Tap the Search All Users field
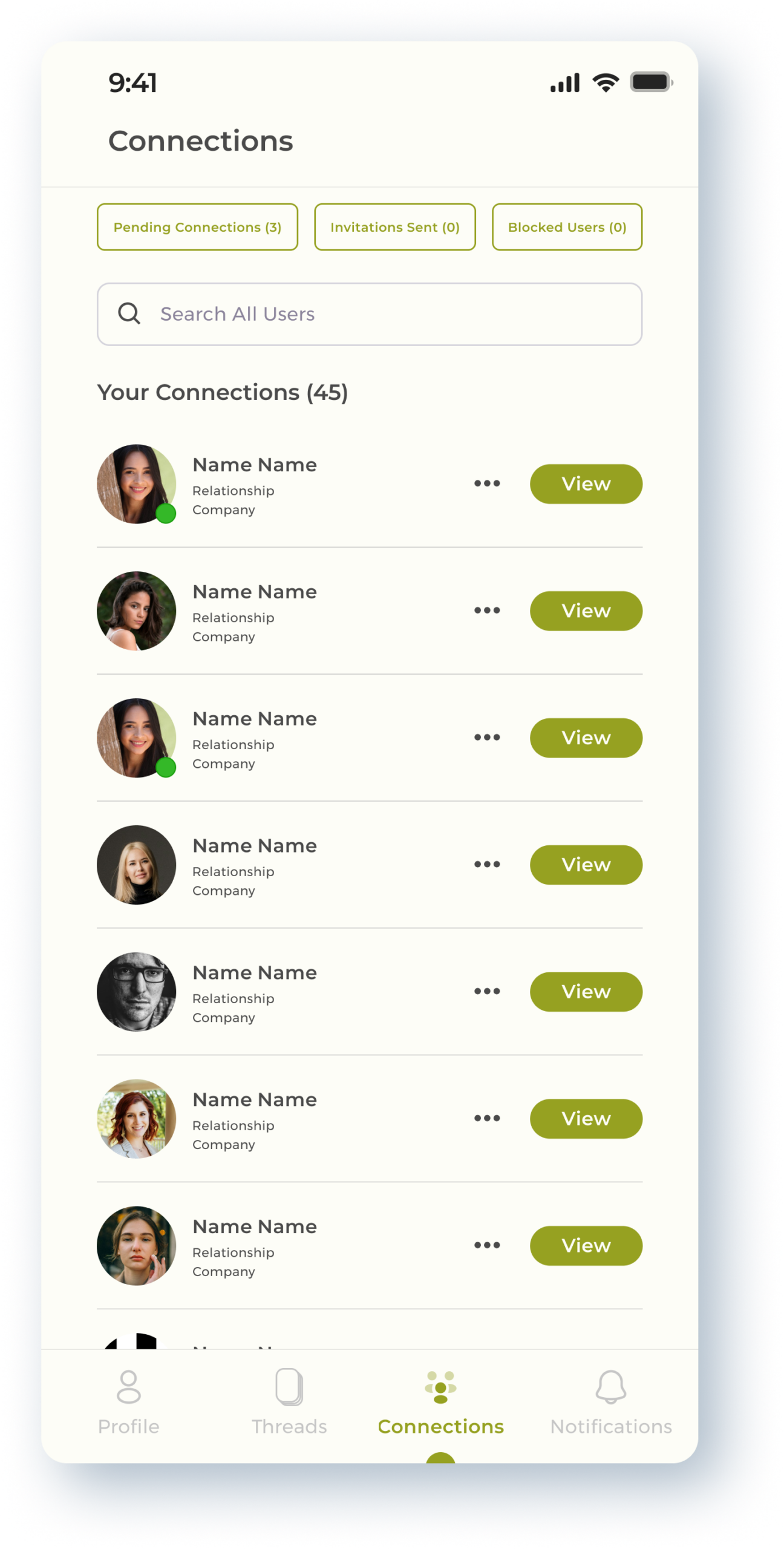 (369, 314)
